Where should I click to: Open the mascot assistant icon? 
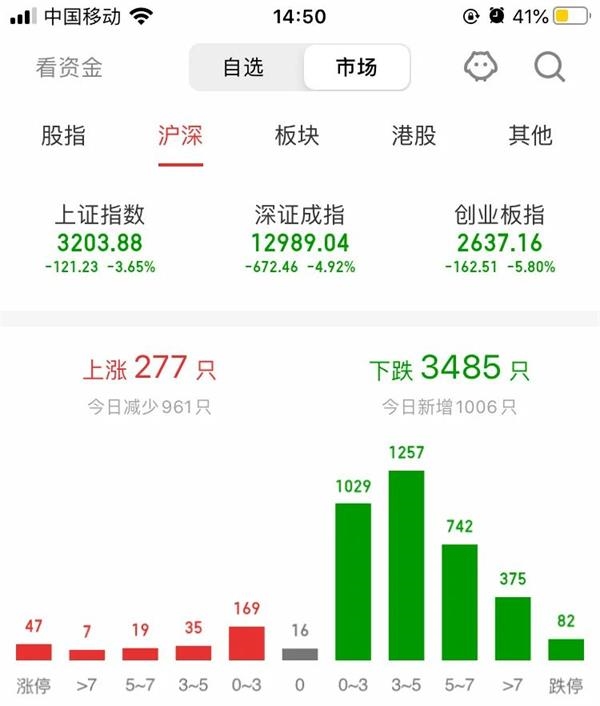coord(481,67)
